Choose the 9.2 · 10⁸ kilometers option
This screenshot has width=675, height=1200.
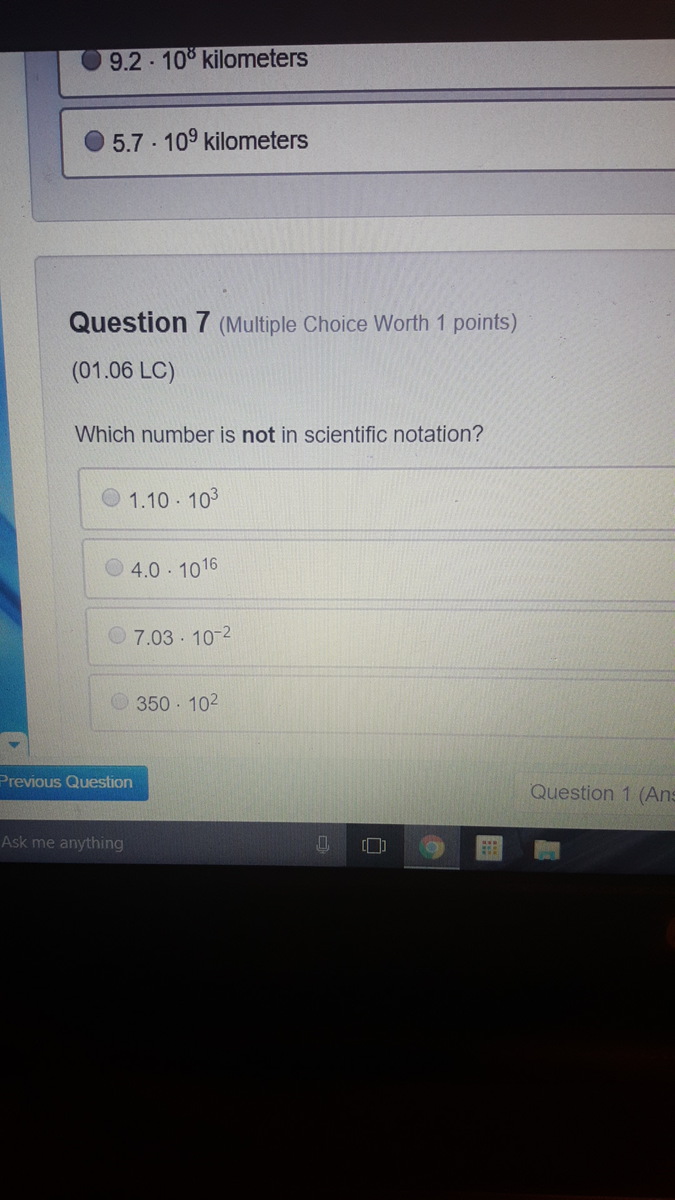[x=92, y=60]
